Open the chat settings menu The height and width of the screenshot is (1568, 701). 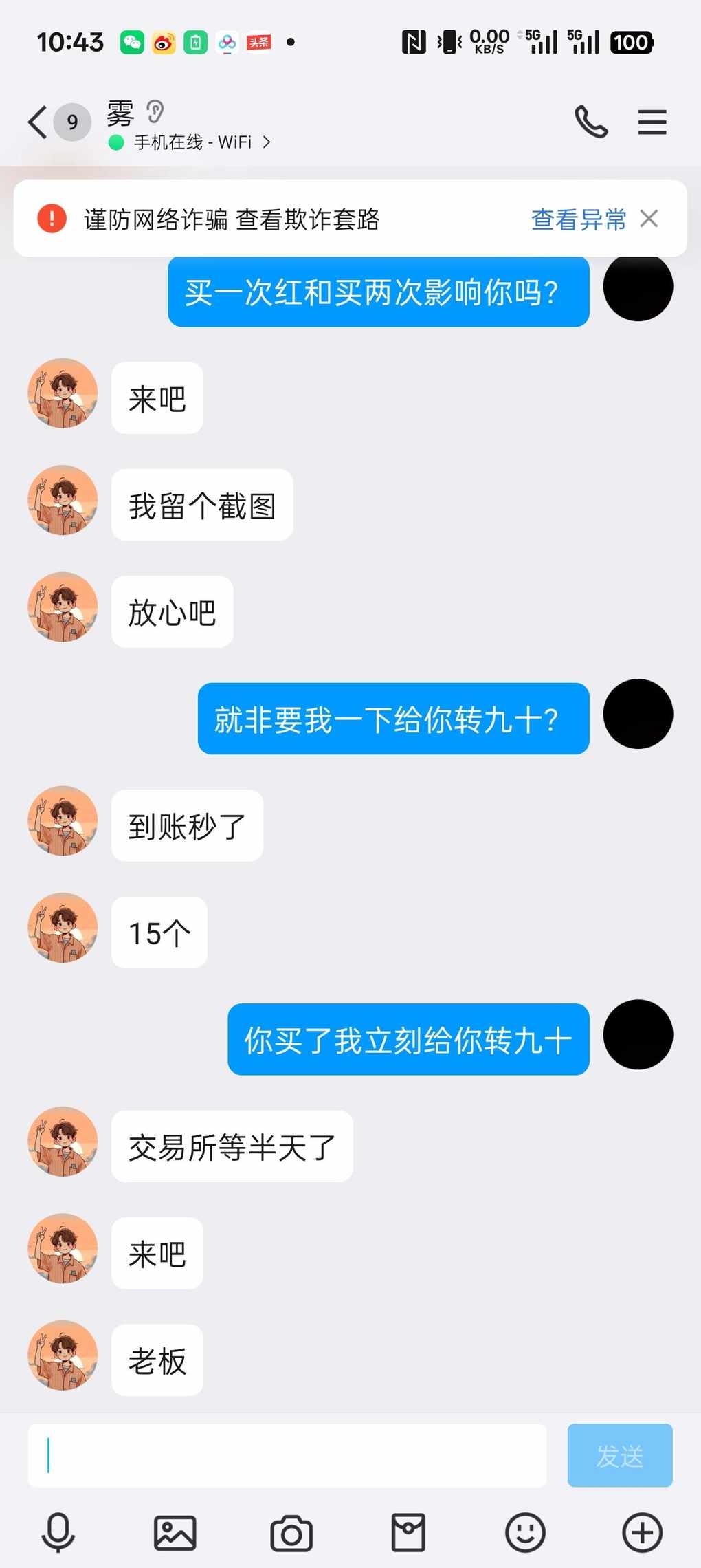652,122
